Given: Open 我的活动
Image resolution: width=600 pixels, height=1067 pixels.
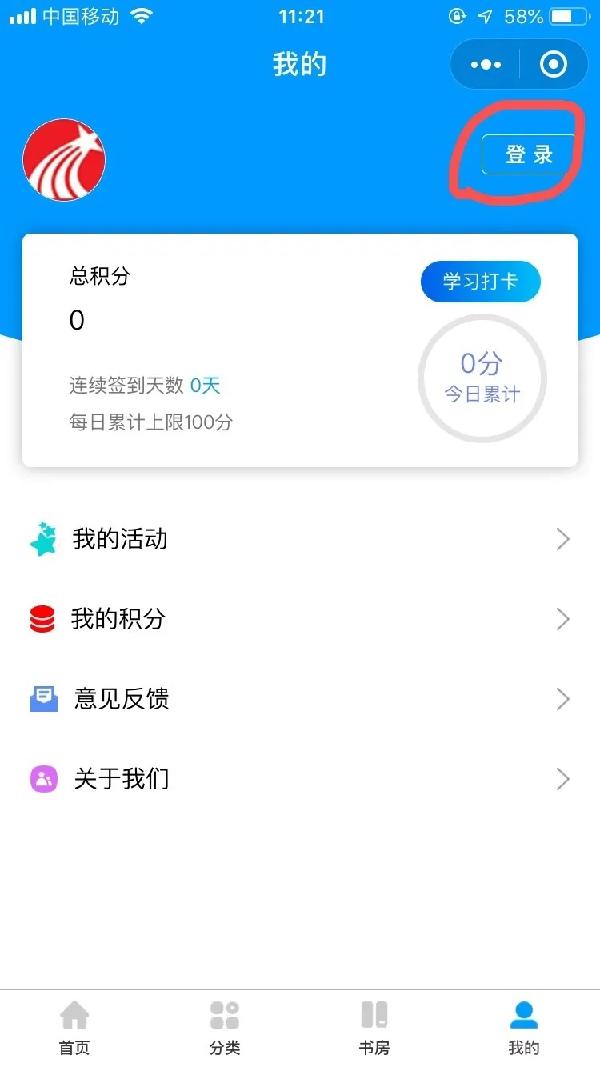Looking at the screenshot, I should (300, 540).
